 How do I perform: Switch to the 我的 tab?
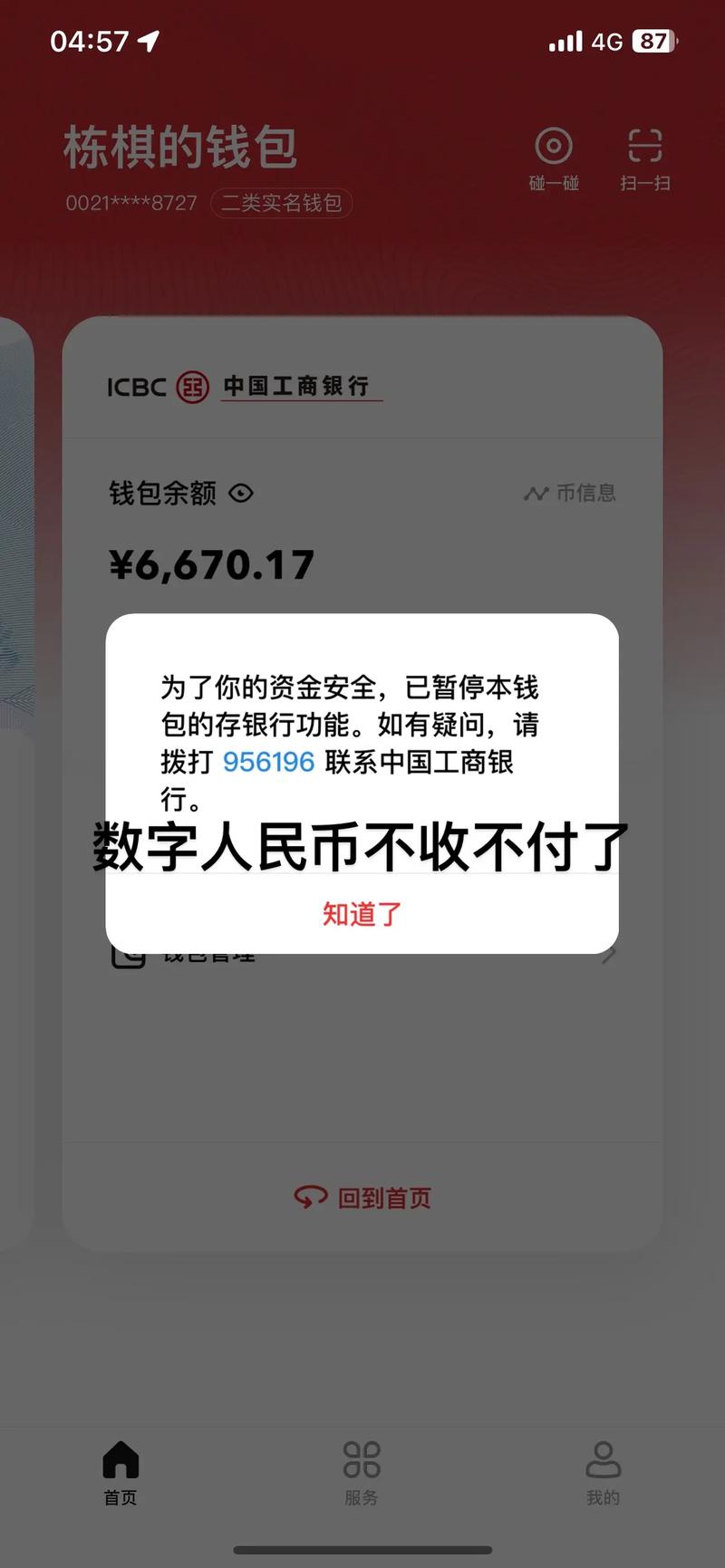(603, 1472)
